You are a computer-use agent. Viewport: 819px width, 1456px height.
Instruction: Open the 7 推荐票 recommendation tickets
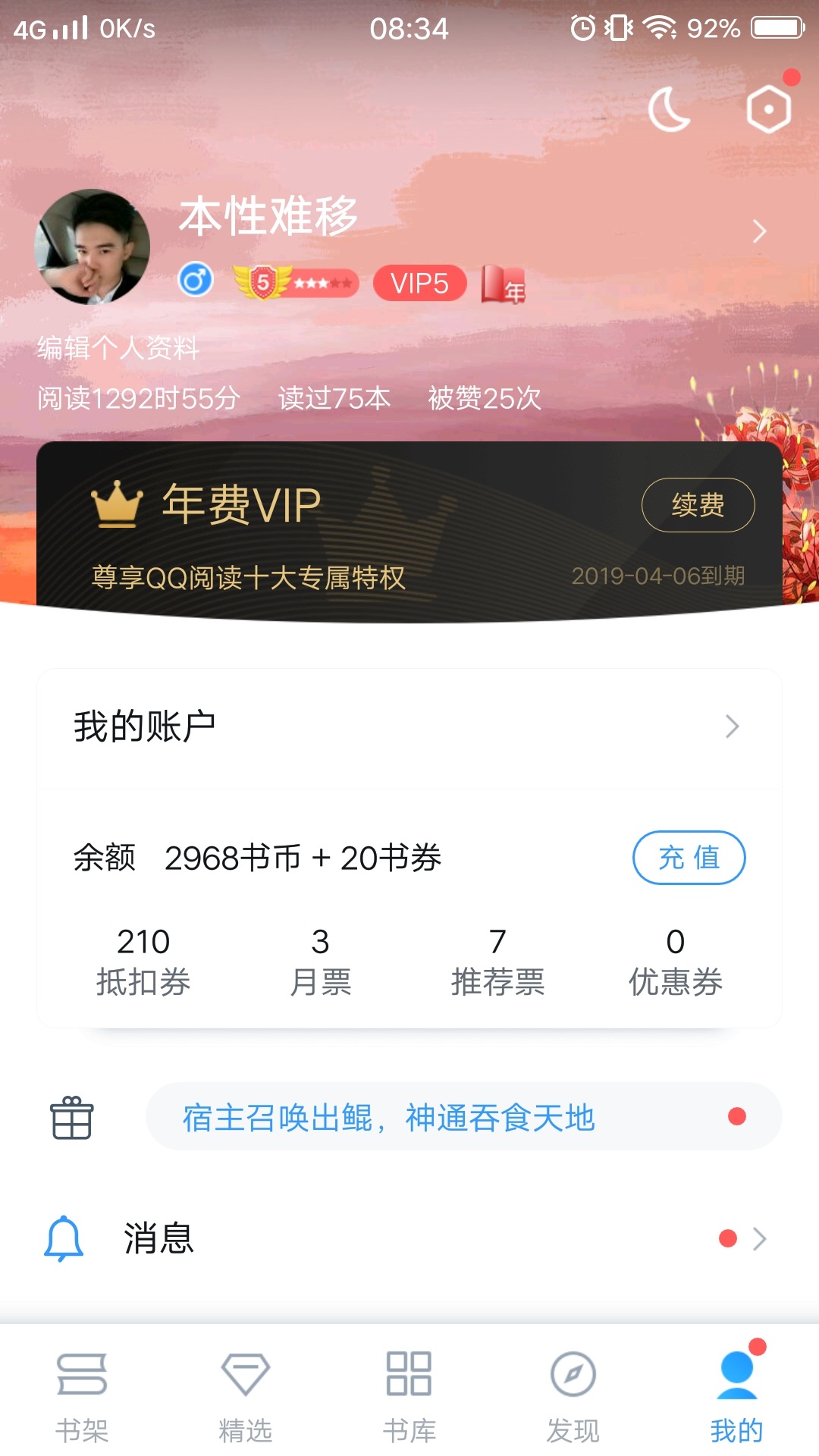(497, 962)
